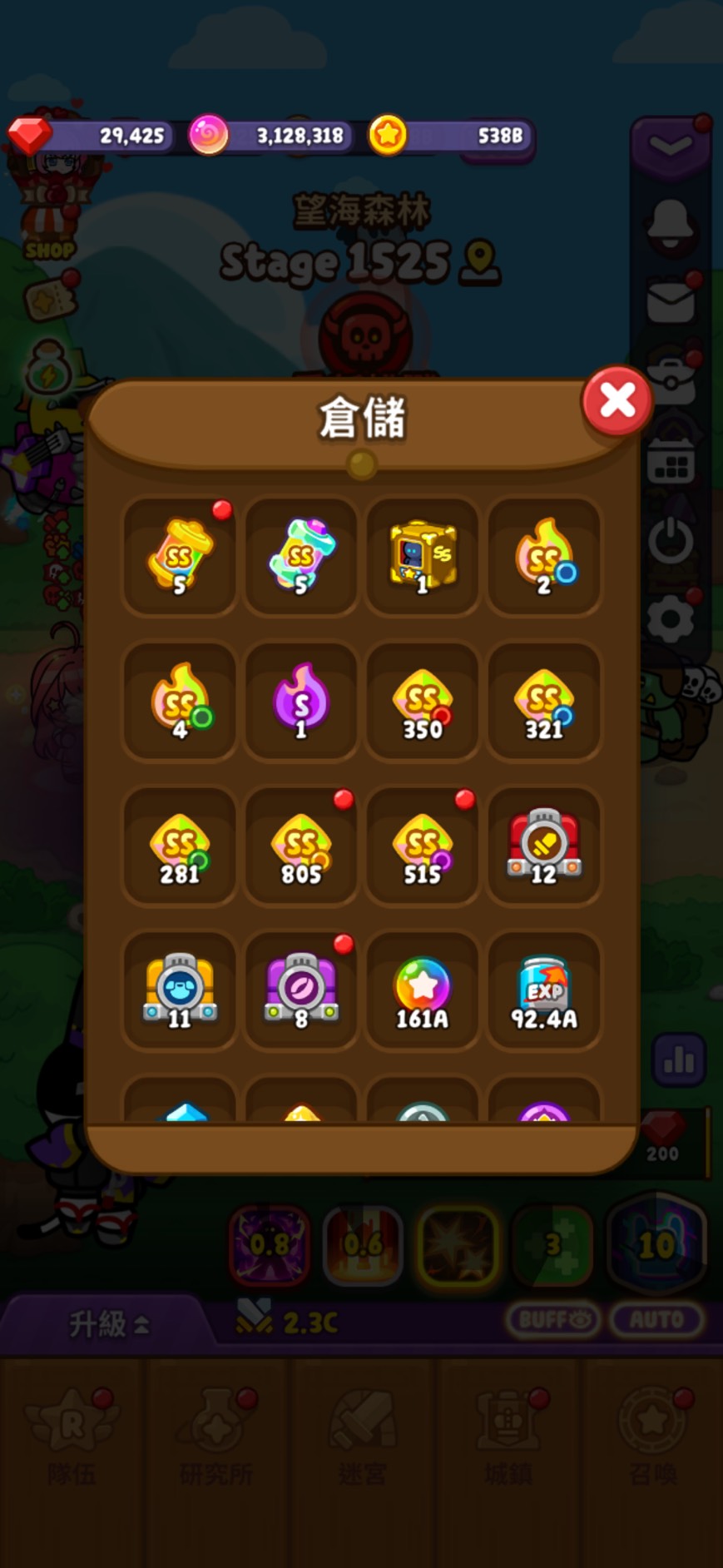Select the golden SS box item
The width and height of the screenshot is (723, 1568).
click(x=423, y=555)
